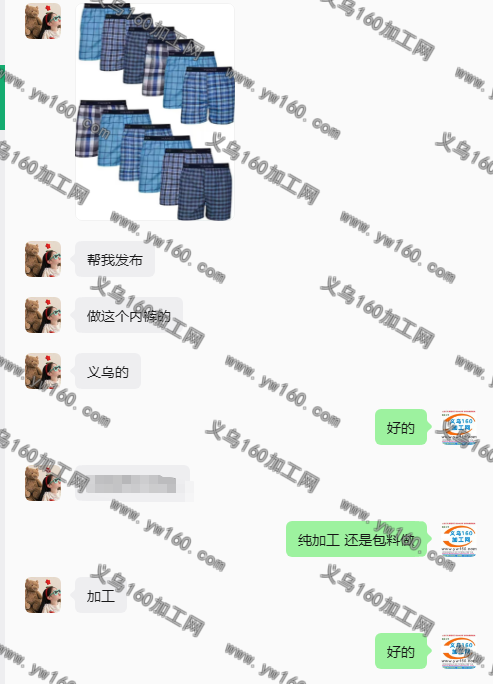Open the avatar next to the 纯加工 还是包料做 message
This screenshot has height=684, width=493.
pos(459,539)
